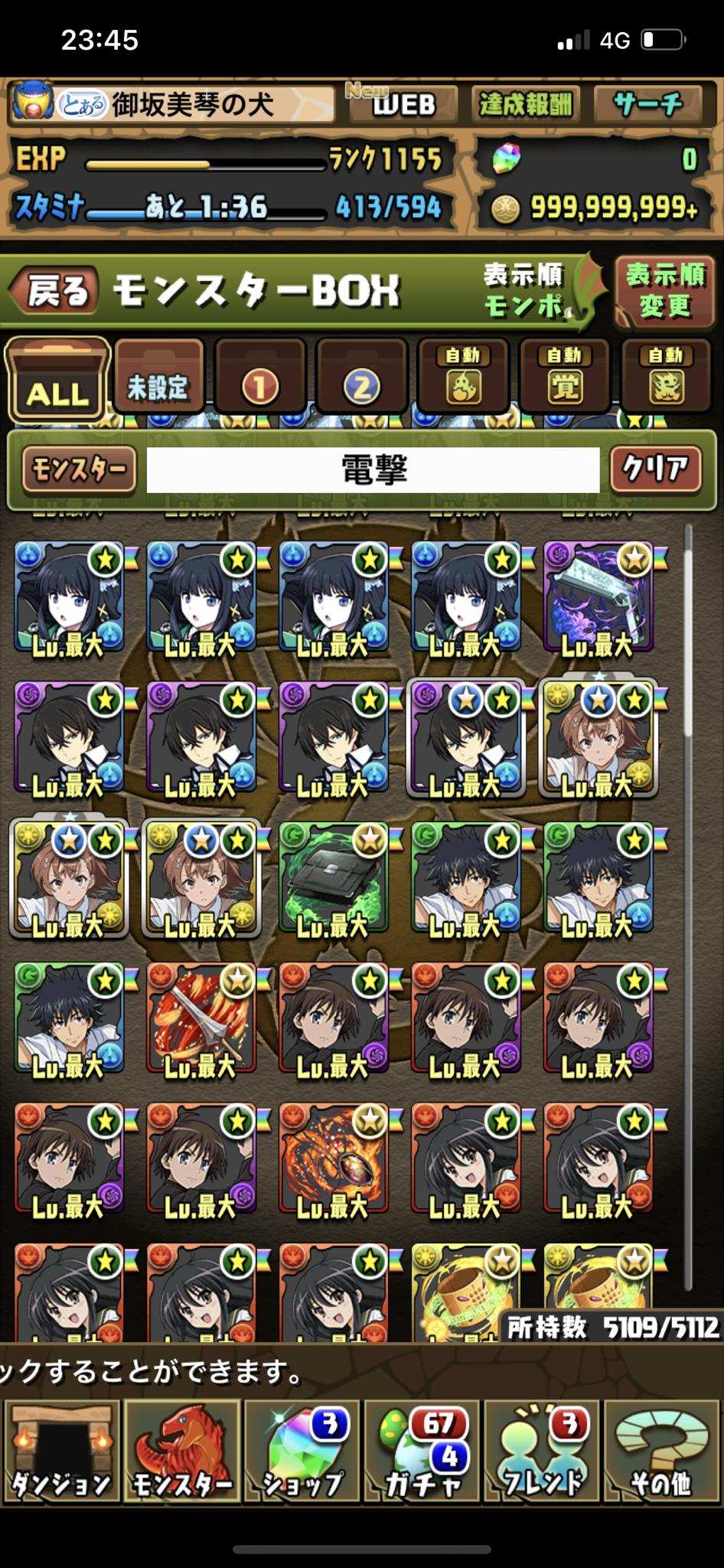Go to ダンジョン in bottom navigation
Viewport: 724px width, 1568px height.
[x=61, y=1449]
